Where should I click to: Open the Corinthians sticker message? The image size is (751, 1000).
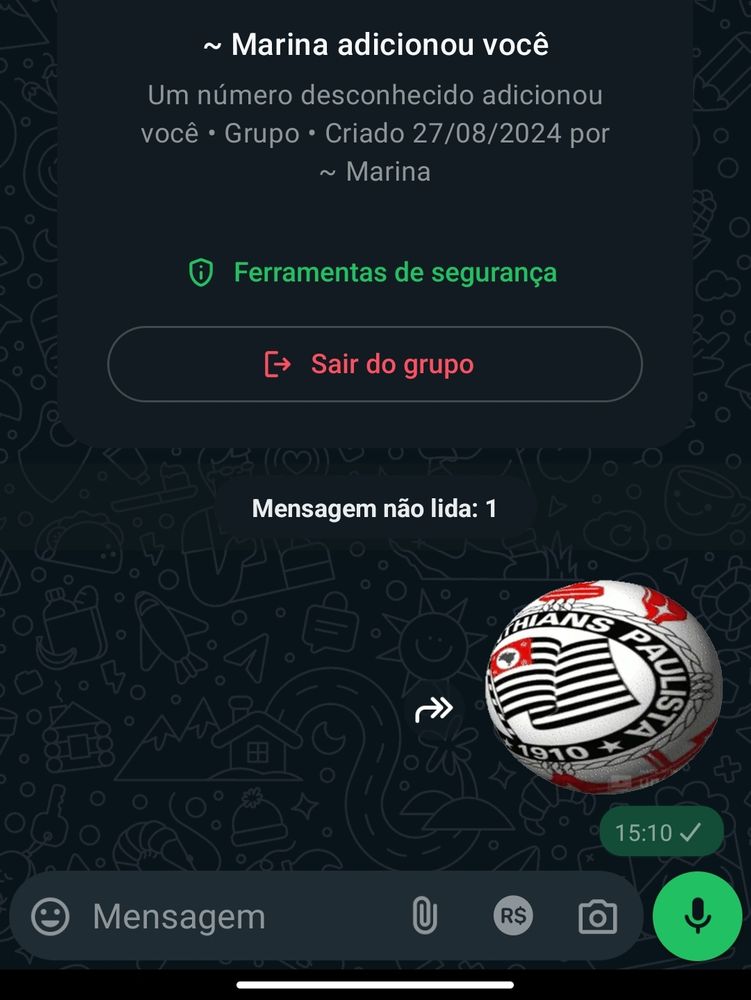603,686
